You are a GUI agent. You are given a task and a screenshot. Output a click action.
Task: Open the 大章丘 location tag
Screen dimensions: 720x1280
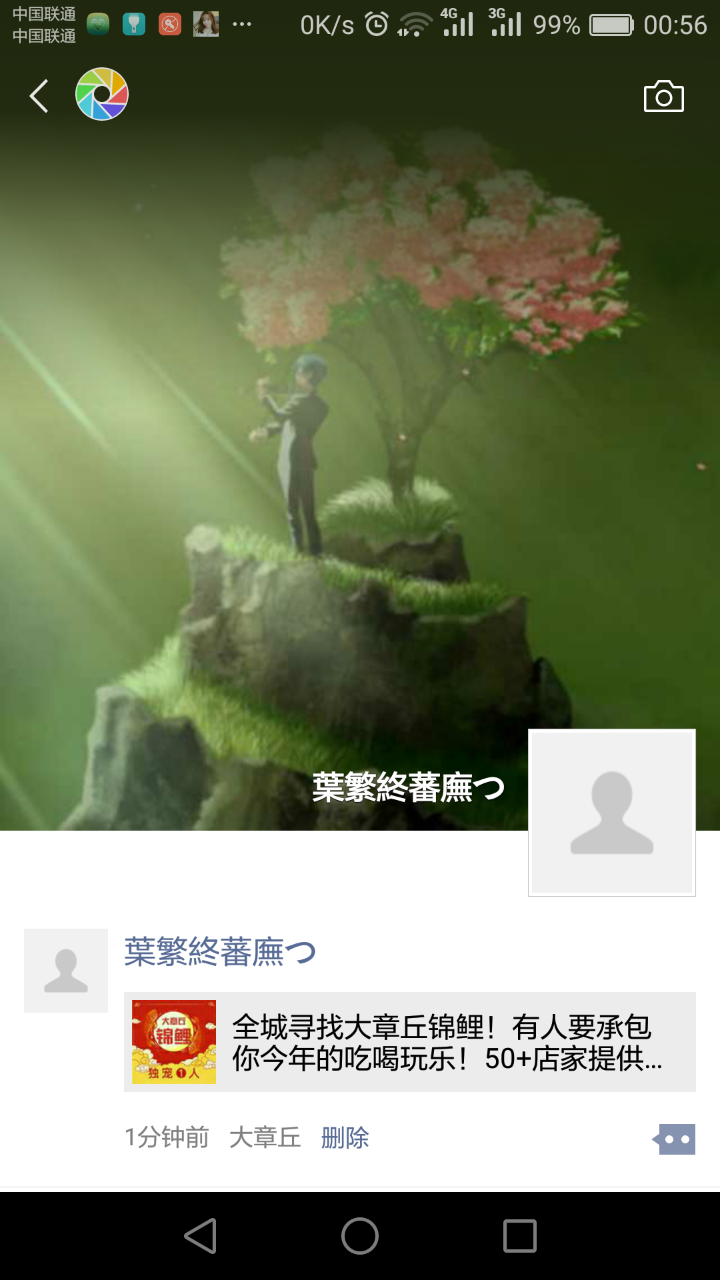pos(265,1137)
